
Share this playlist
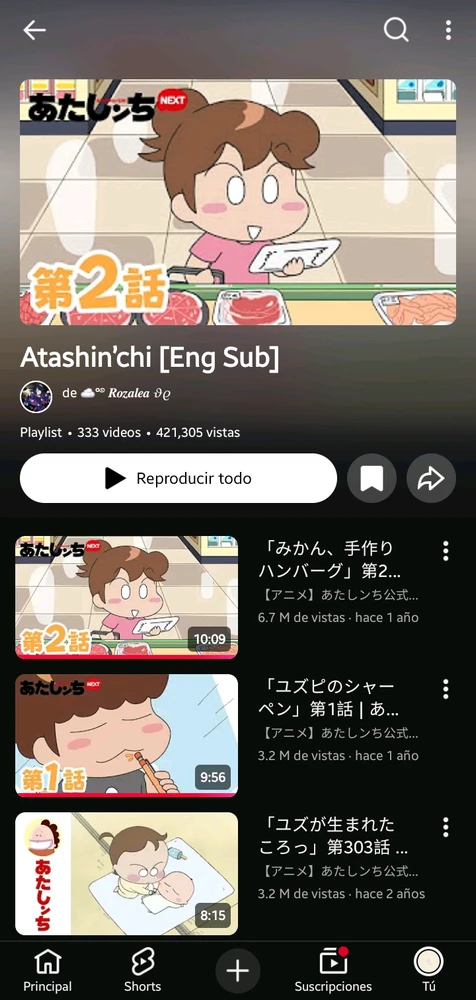pos(431,478)
